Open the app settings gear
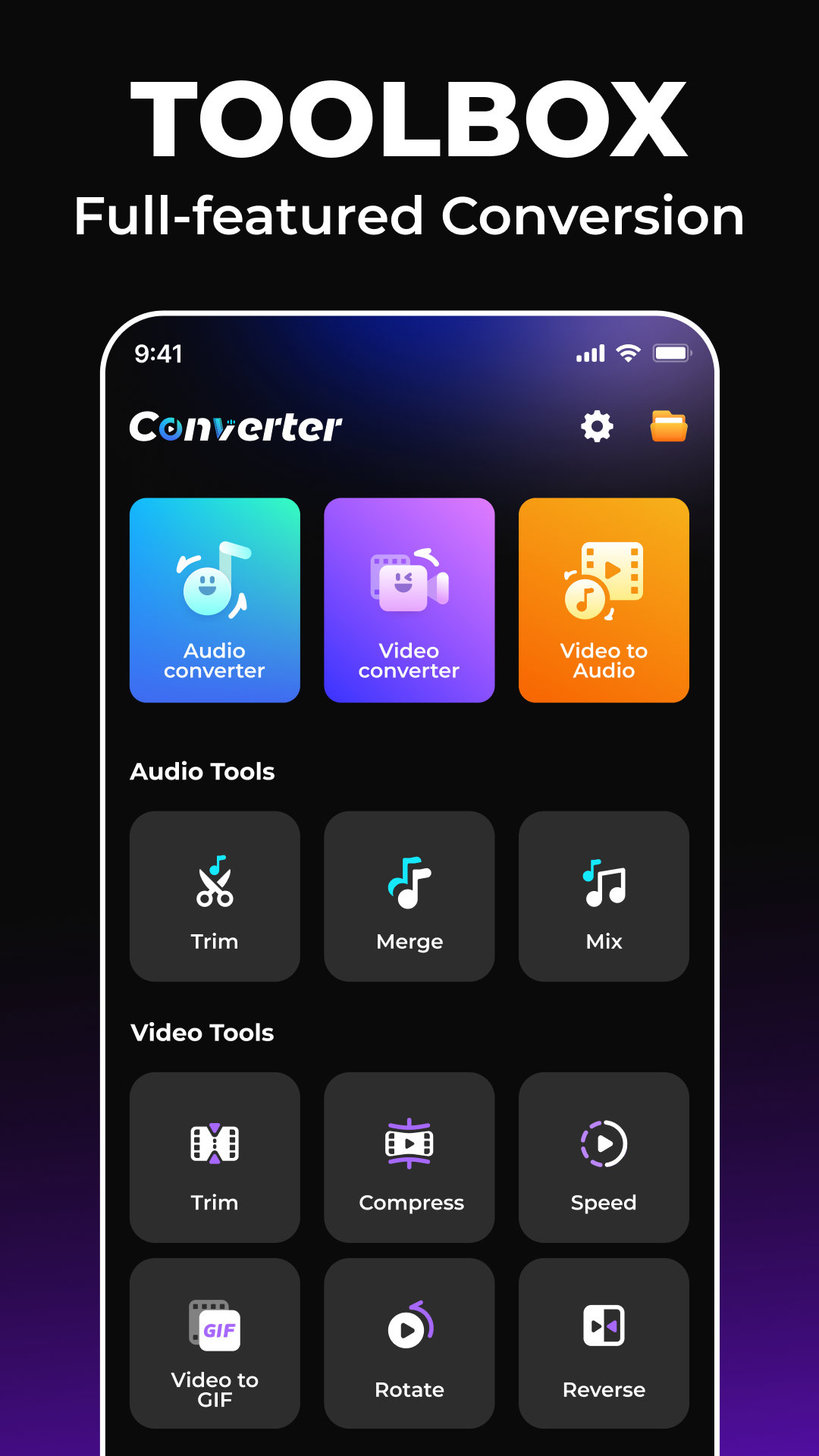The width and height of the screenshot is (819, 1456). pyautogui.click(x=598, y=425)
